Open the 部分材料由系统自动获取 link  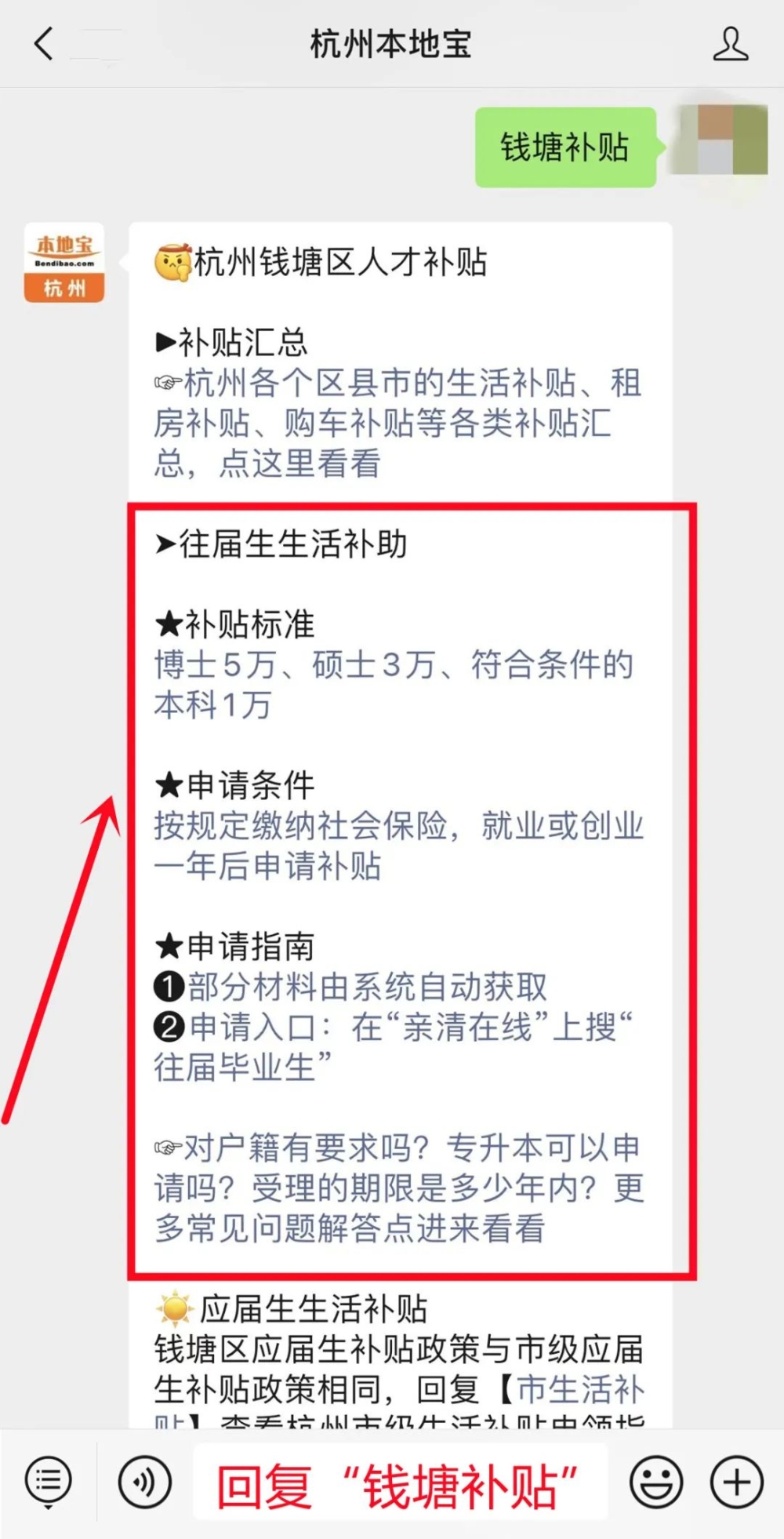[367, 987]
